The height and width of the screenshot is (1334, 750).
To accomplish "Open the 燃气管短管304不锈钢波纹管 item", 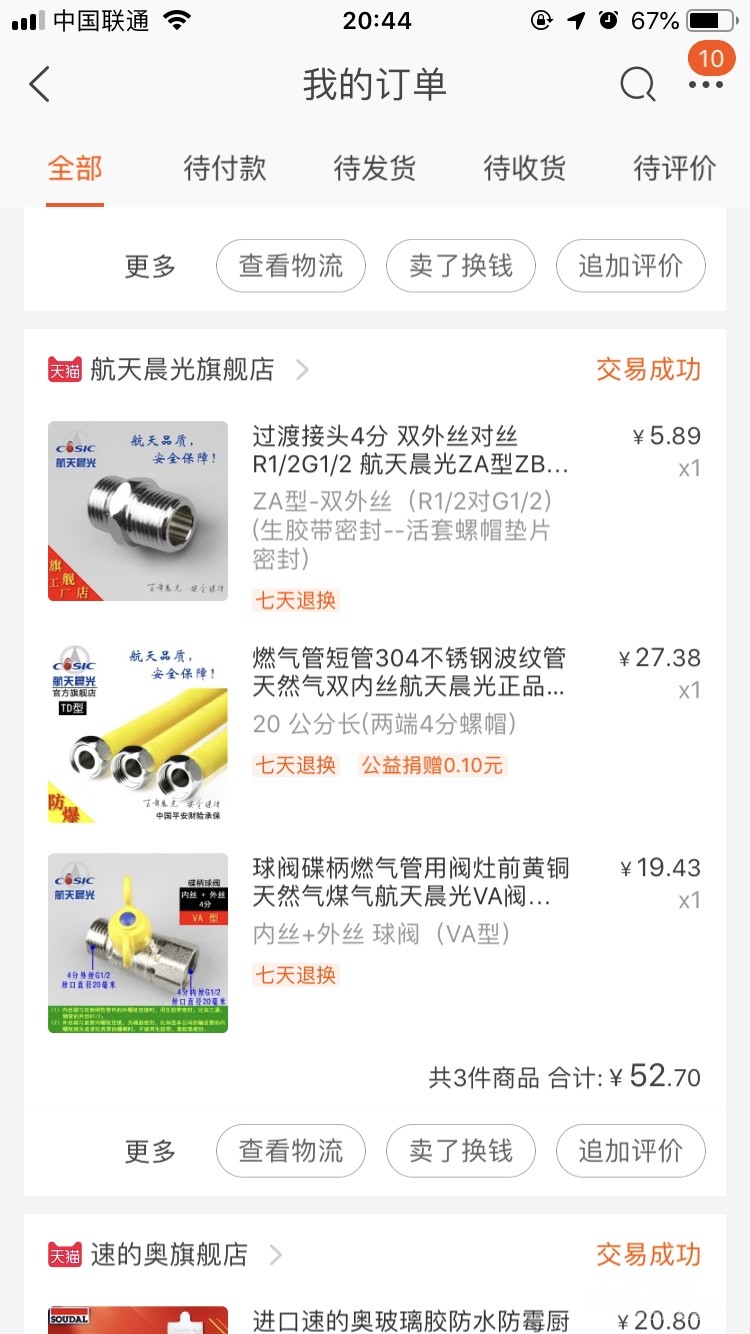I will coord(410,672).
